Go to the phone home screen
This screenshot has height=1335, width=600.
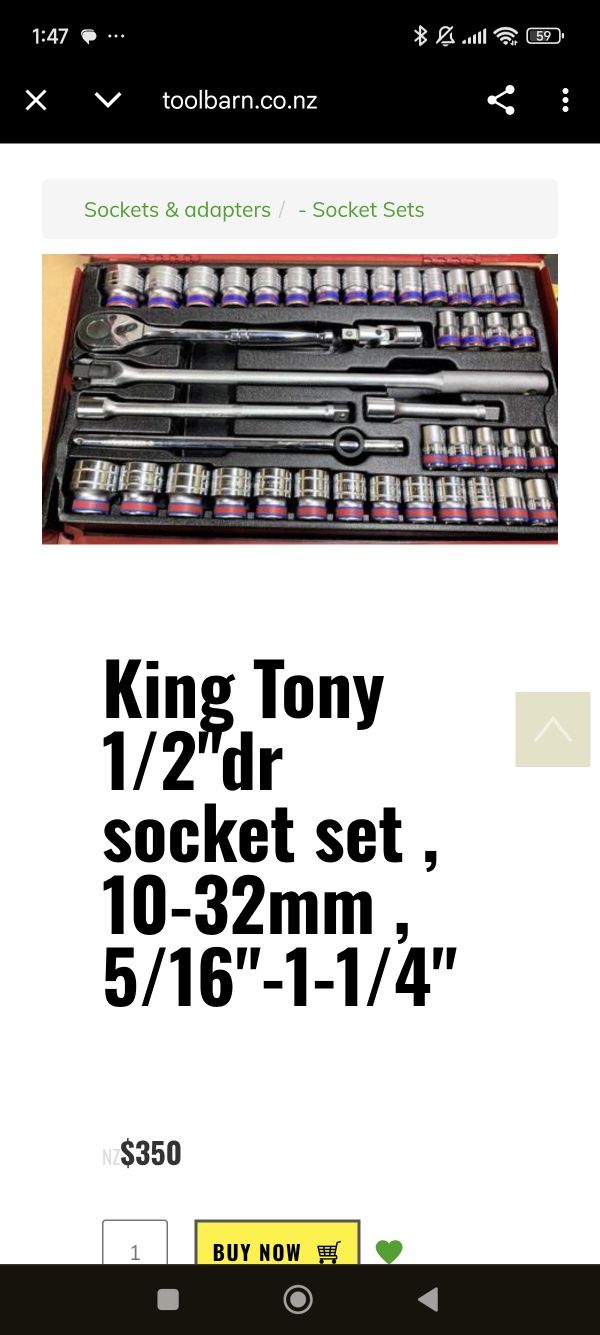click(298, 1299)
